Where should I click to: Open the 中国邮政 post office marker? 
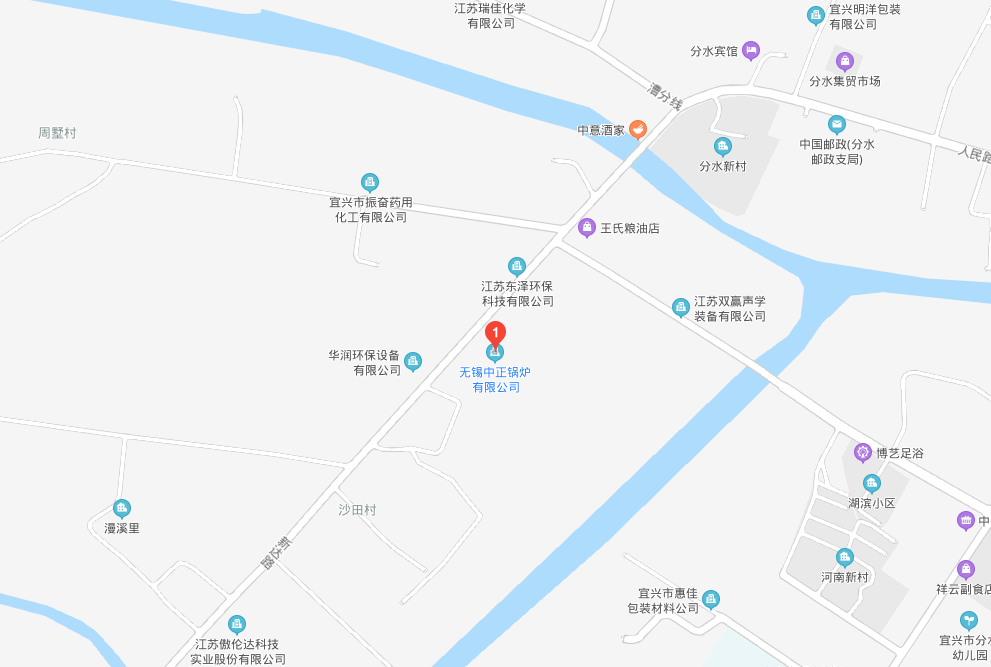837,125
